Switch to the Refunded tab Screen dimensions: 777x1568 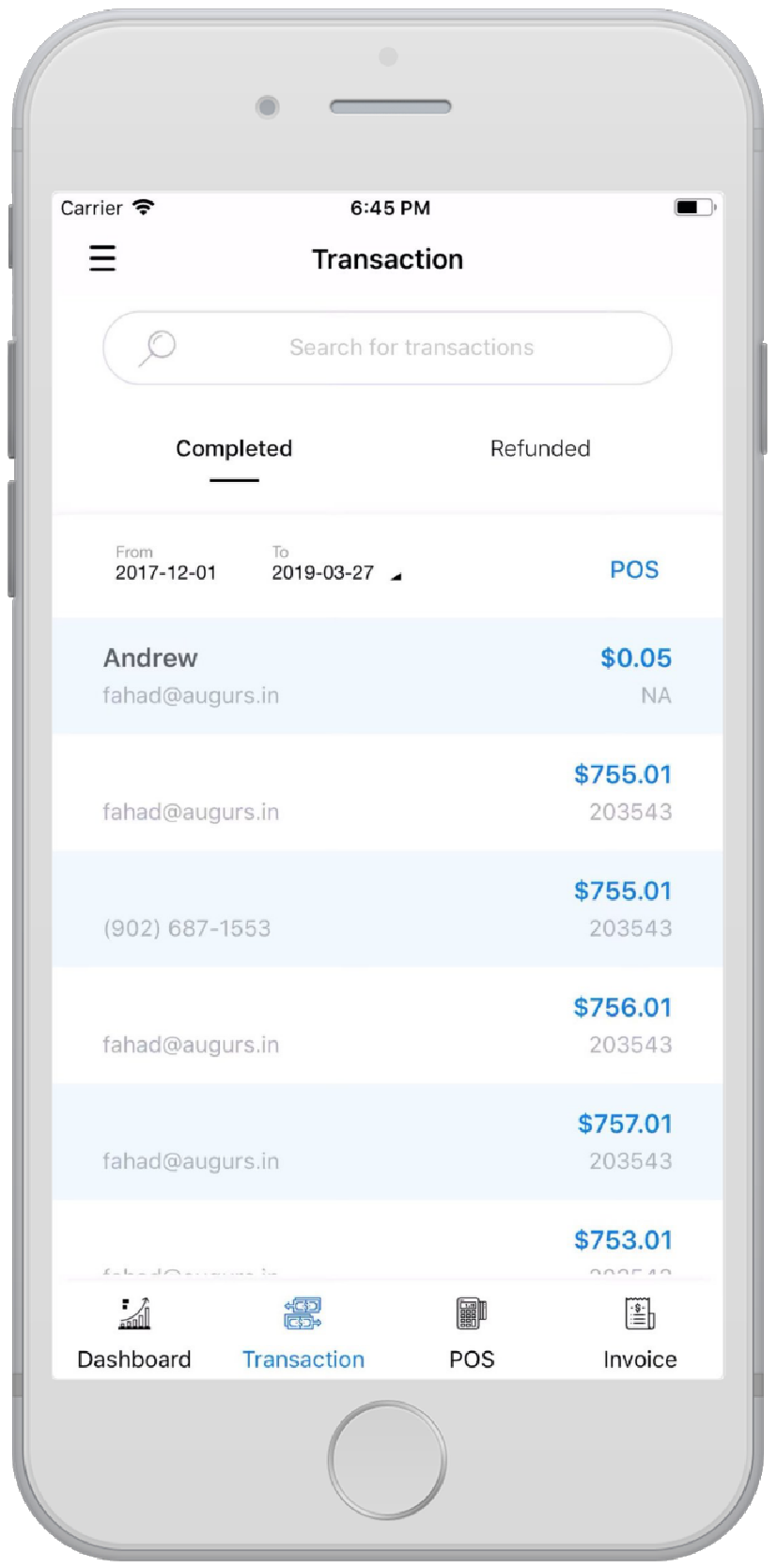pos(539,449)
